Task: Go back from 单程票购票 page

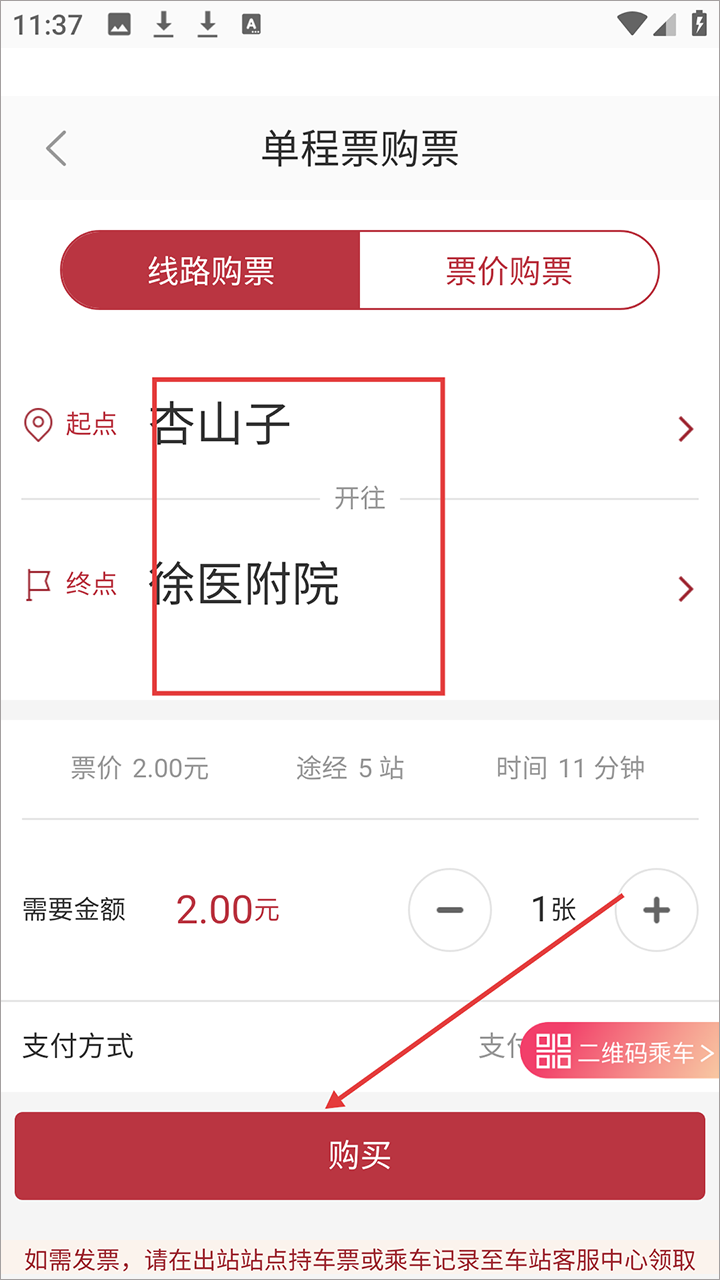Action: point(56,149)
